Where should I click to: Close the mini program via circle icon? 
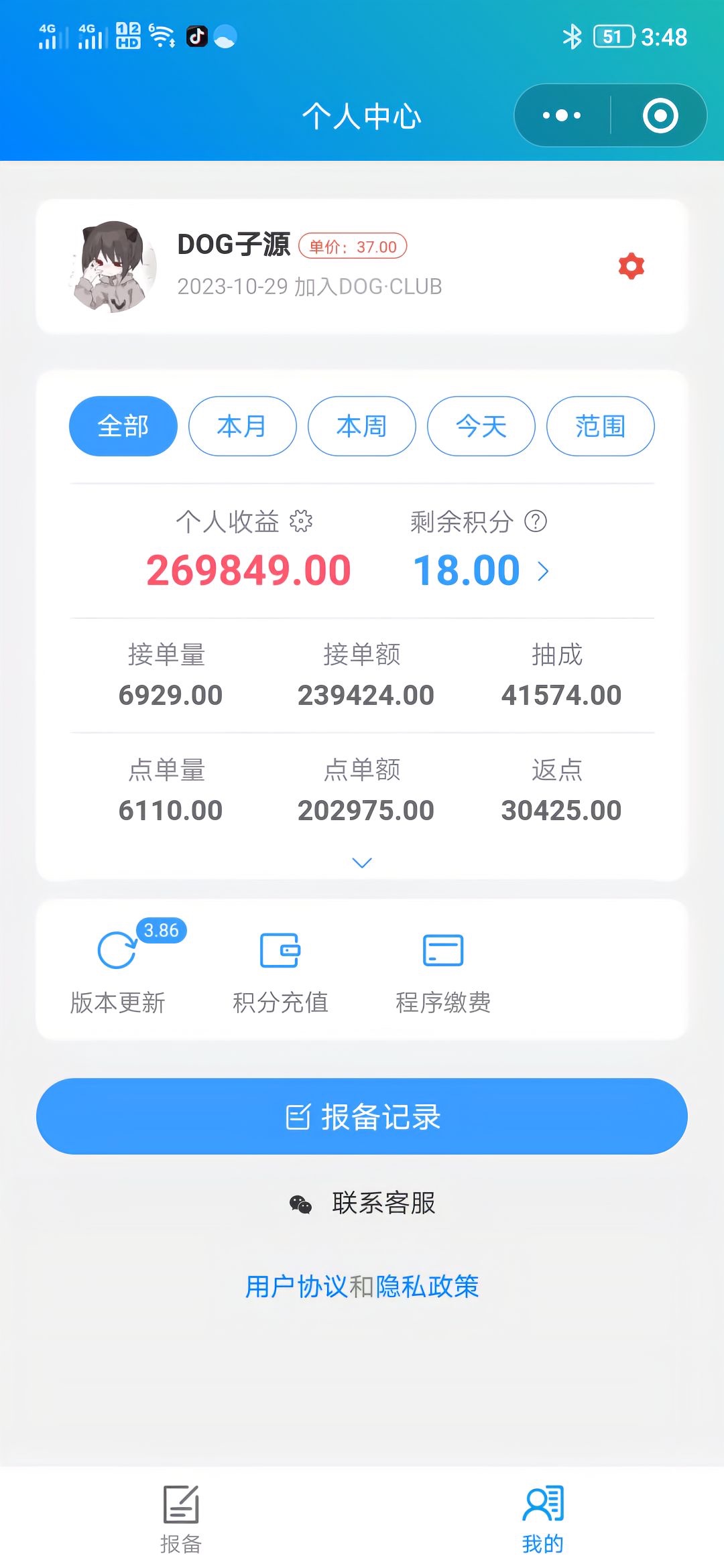click(660, 115)
